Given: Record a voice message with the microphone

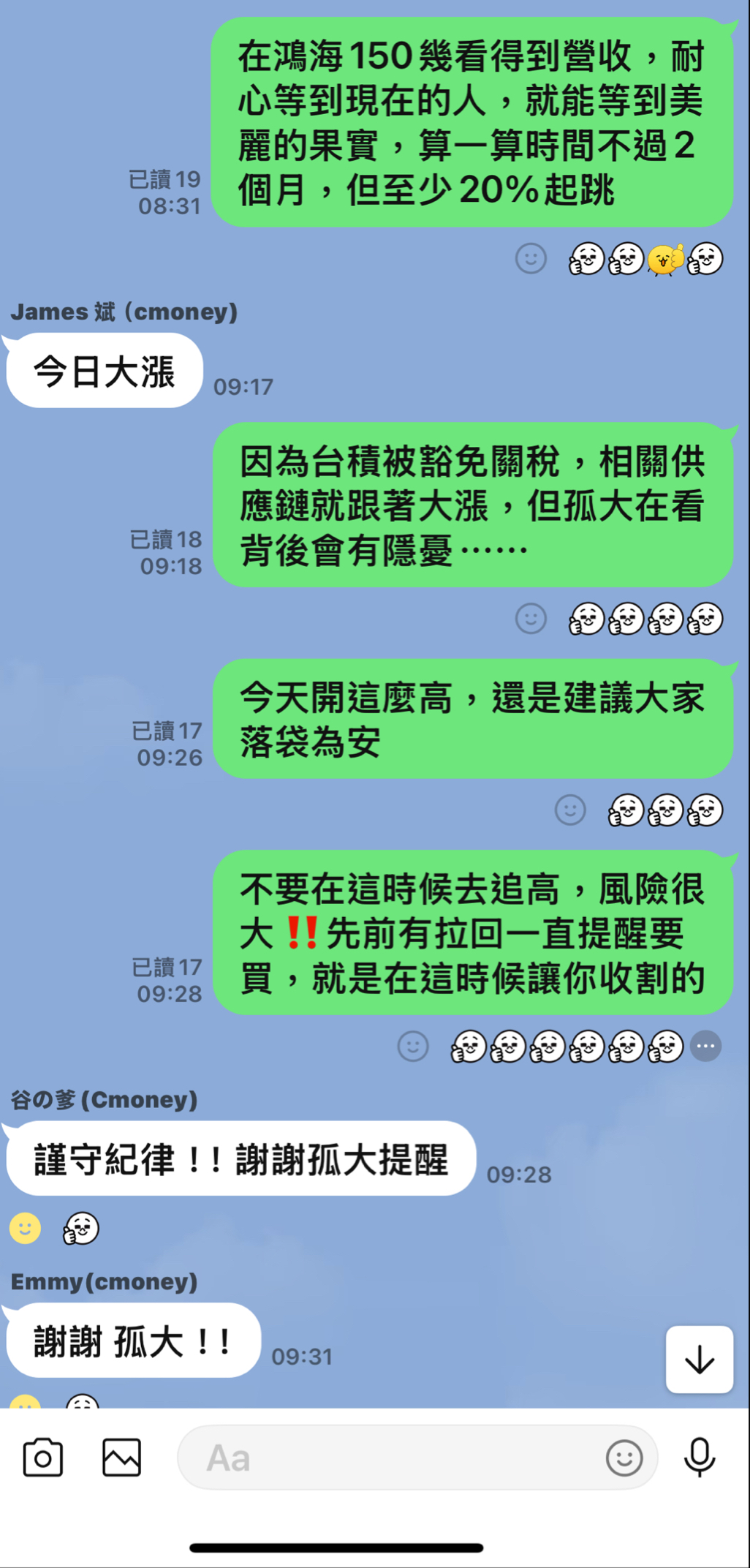Looking at the screenshot, I should coord(699,1458).
